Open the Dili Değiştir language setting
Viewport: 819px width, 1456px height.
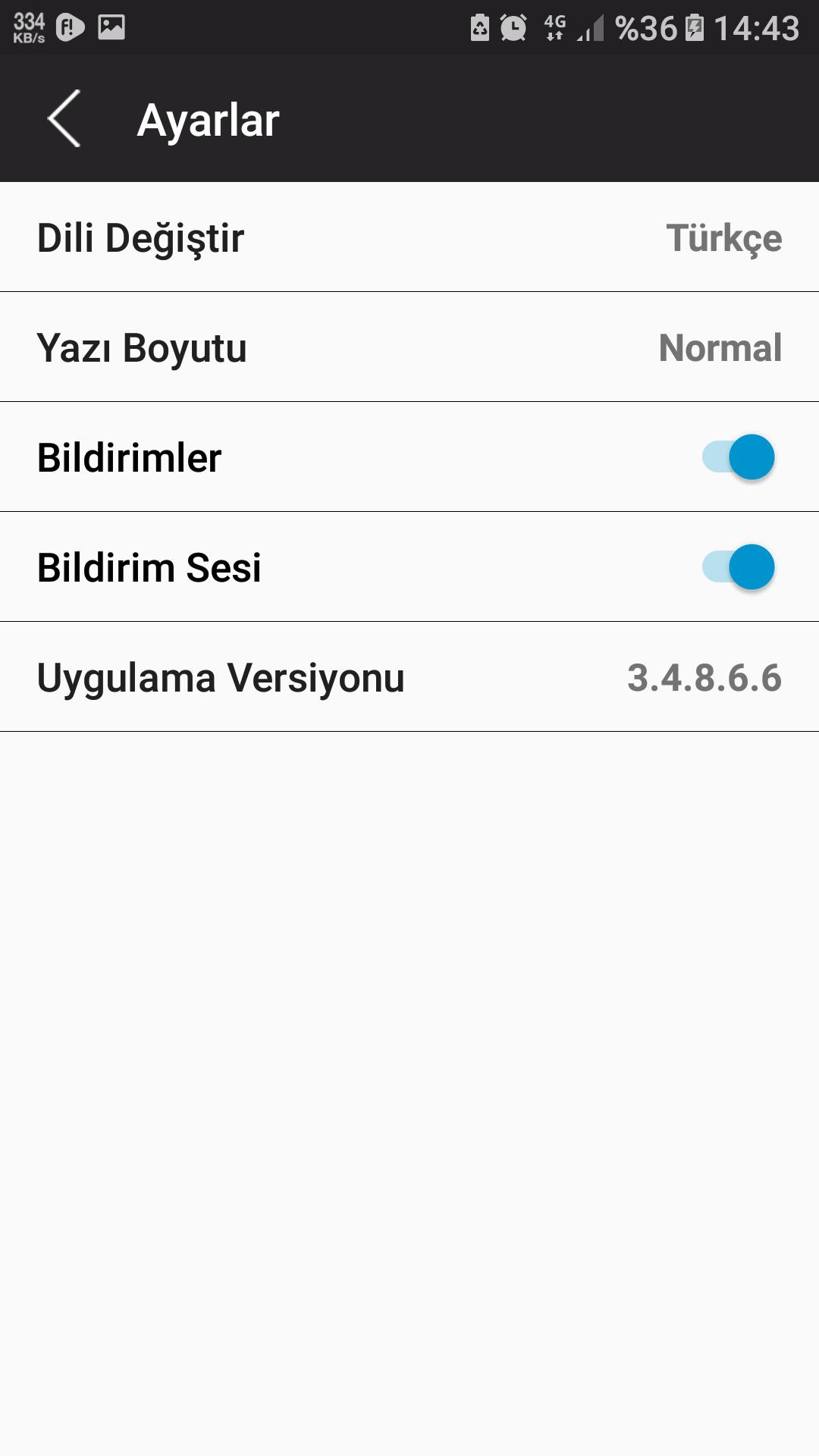[409, 237]
